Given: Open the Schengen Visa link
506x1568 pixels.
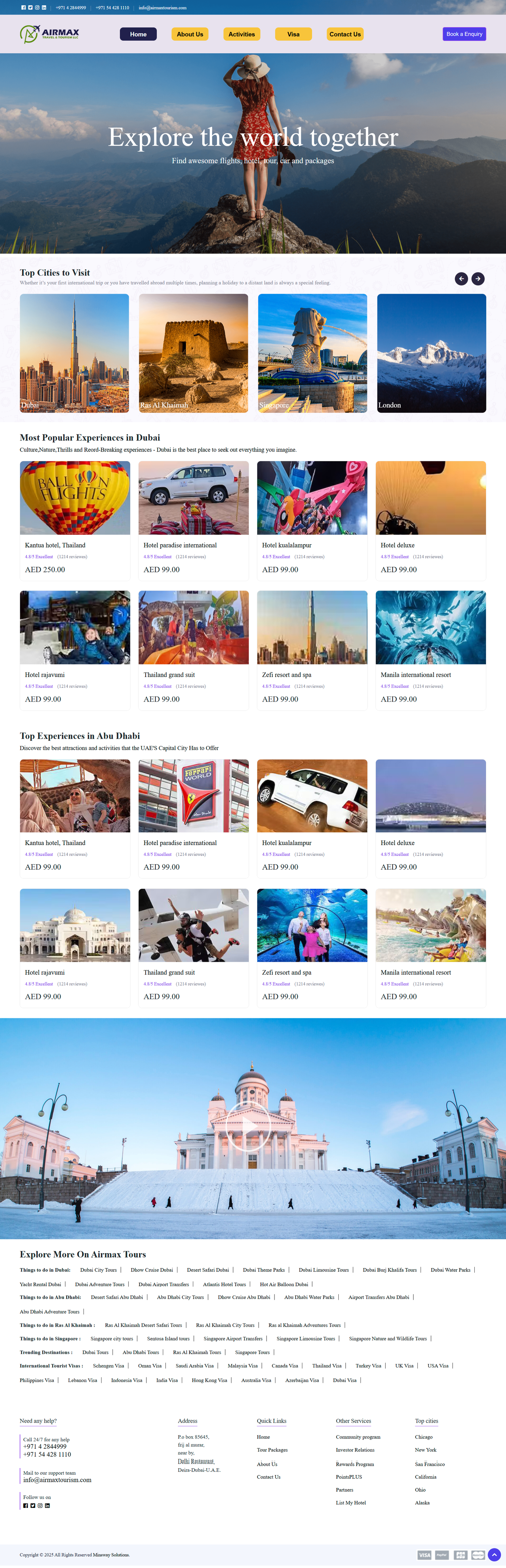Looking at the screenshot, I should (108, 1366).
